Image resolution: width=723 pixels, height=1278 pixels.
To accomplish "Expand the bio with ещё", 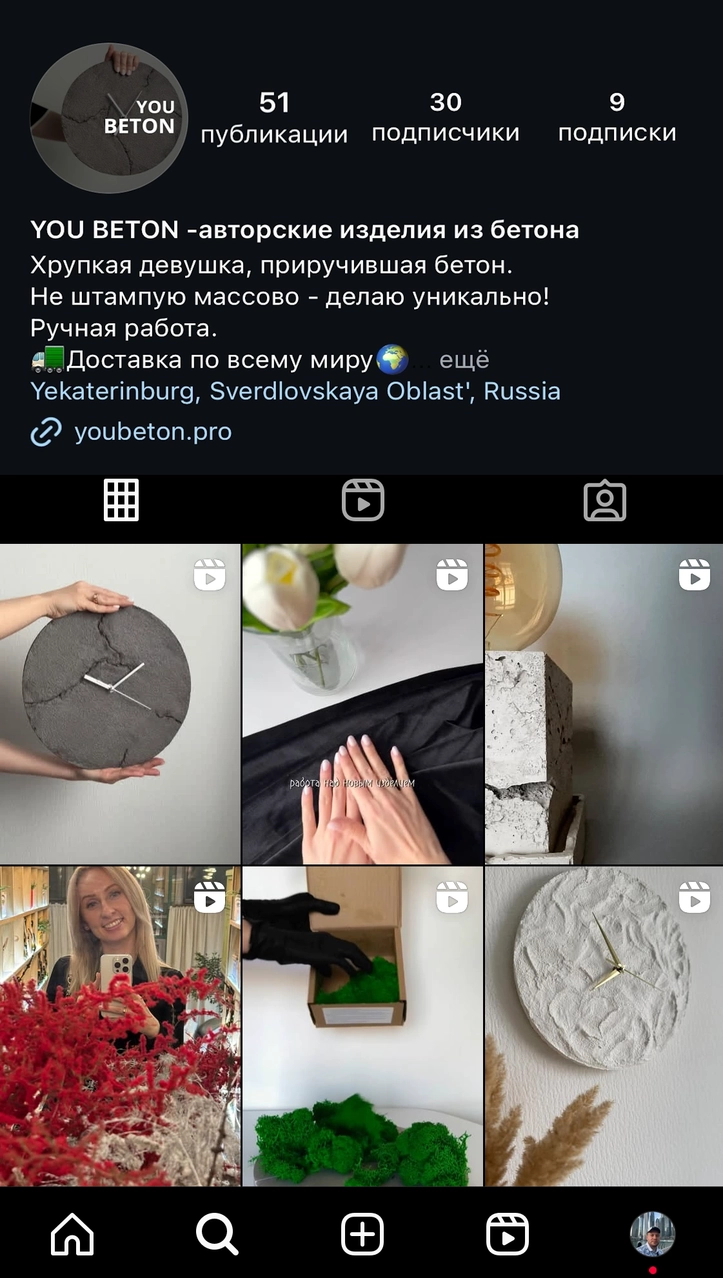I will [x=464, y=359].
